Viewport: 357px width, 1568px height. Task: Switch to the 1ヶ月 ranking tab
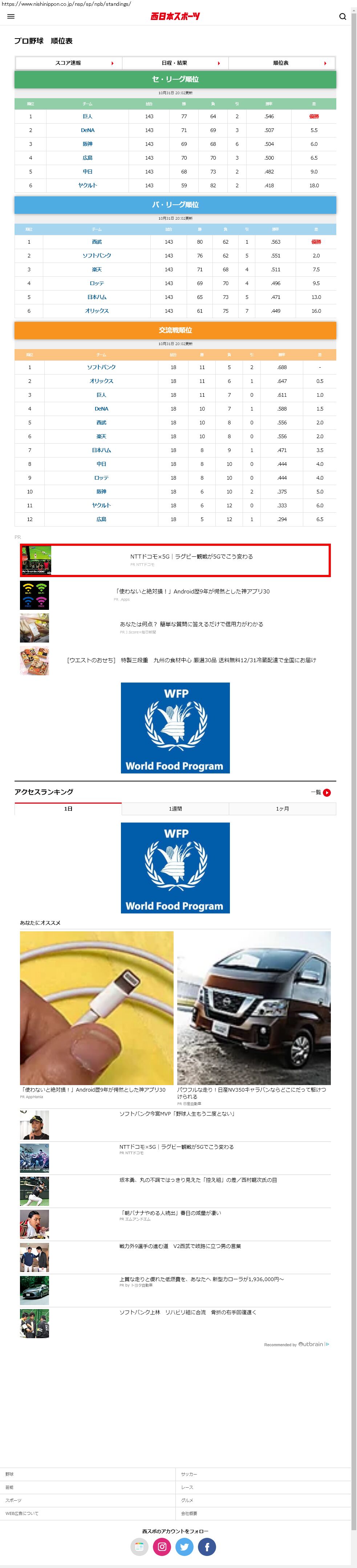point(282,809)
